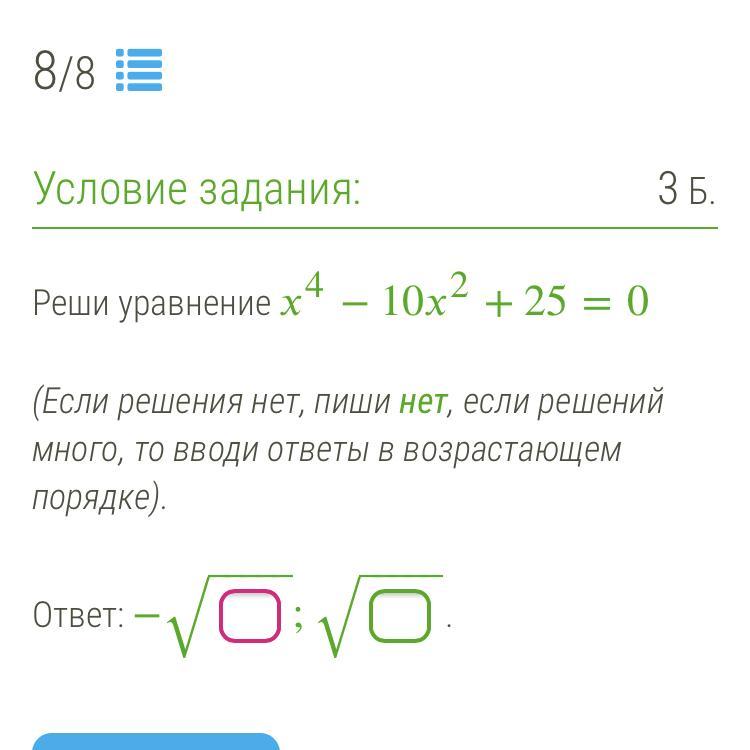Screen dimensions: 750x750
Task: Open the task list icon next to 8/8
Action: [x=139, y=71]
